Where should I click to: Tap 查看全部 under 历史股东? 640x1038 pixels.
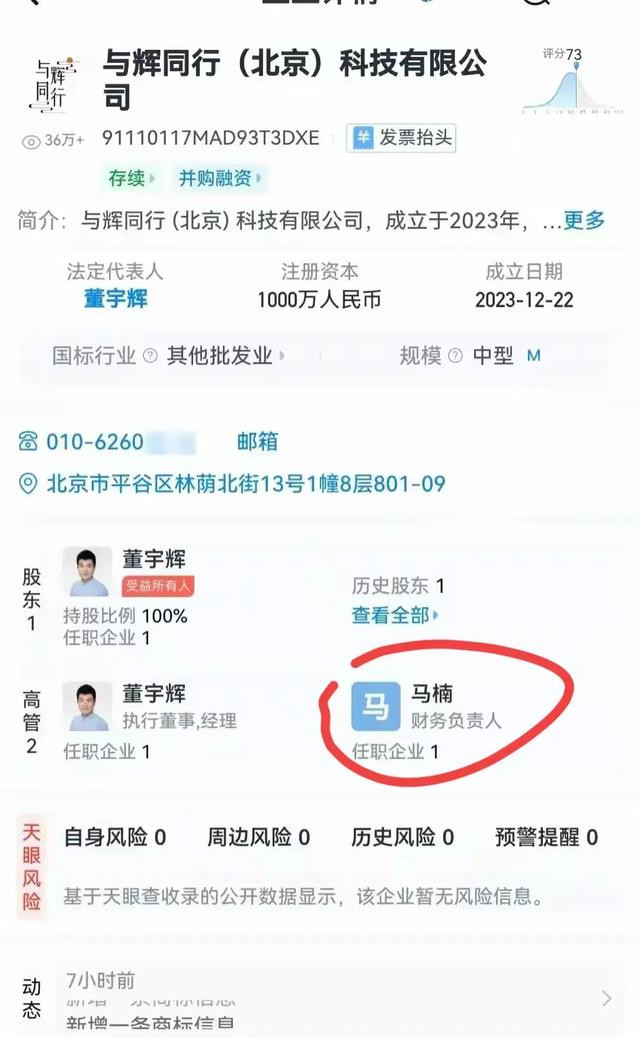[x=394, y=616]
